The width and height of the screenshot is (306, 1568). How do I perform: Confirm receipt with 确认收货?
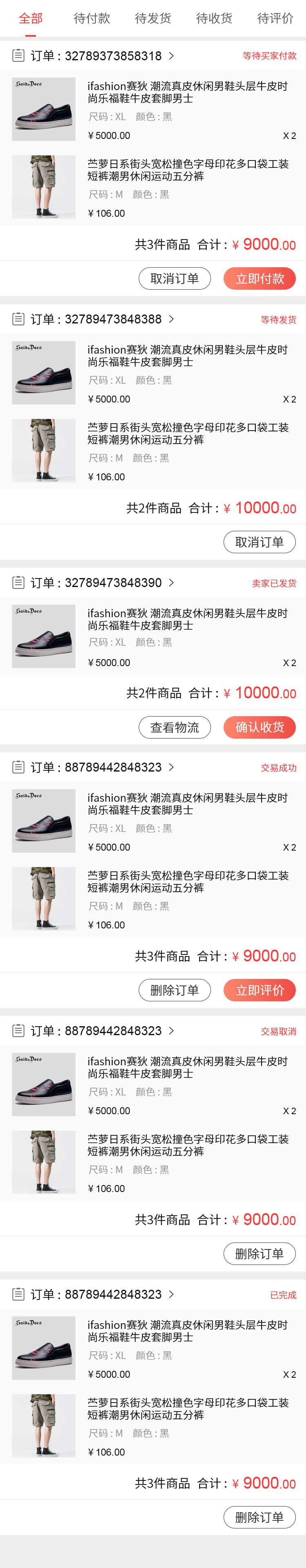259,727
